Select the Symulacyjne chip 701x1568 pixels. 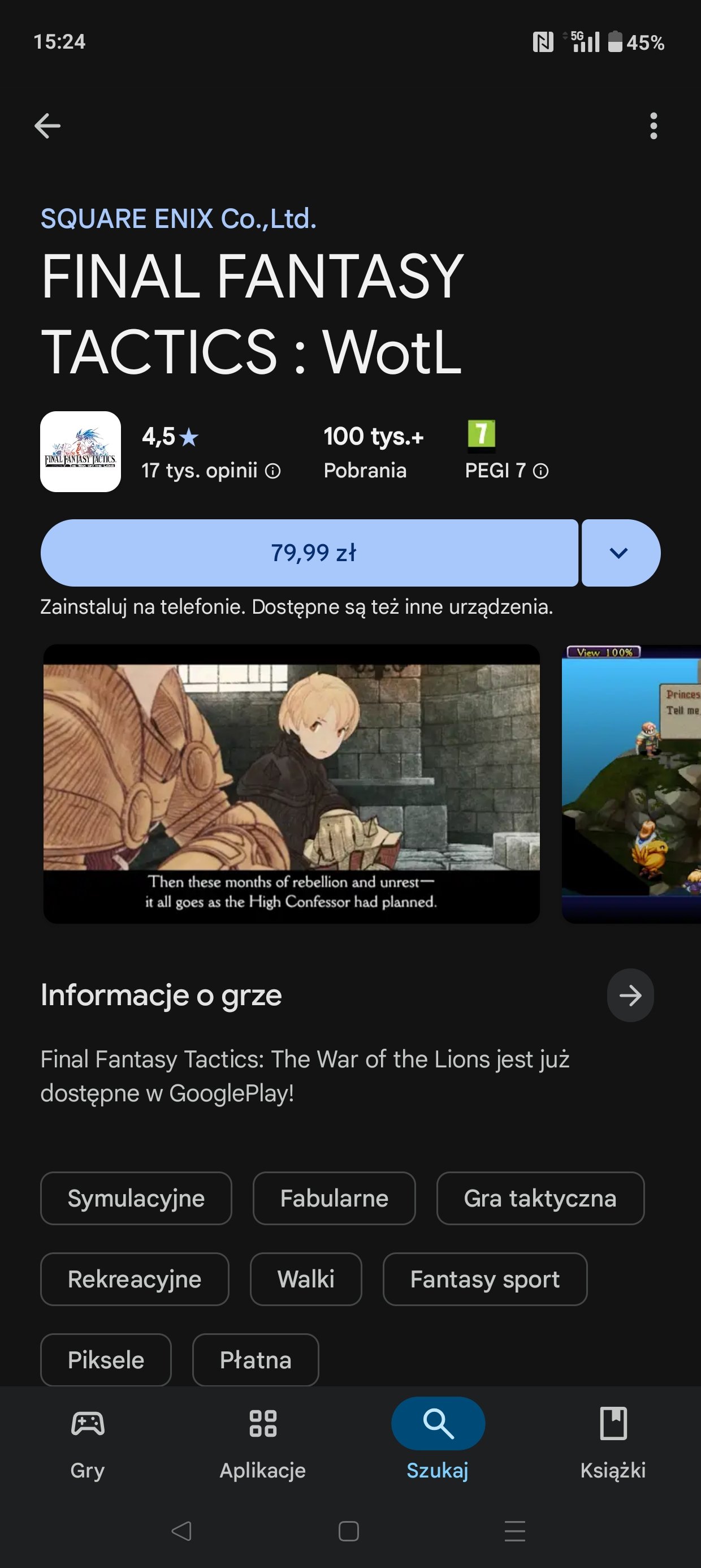pos(136,1198)
